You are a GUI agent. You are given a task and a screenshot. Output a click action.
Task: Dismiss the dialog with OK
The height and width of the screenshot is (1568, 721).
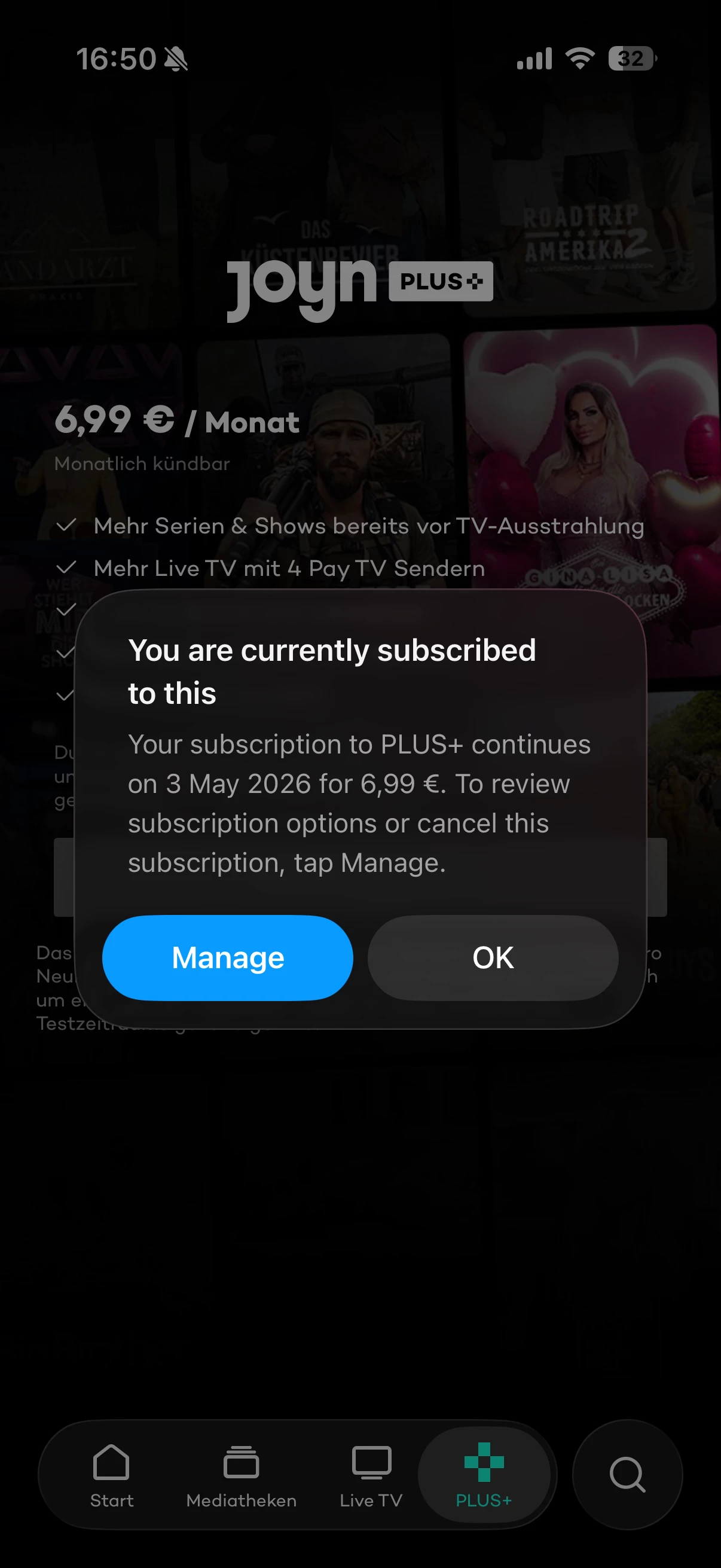click(x=493, y=957)
